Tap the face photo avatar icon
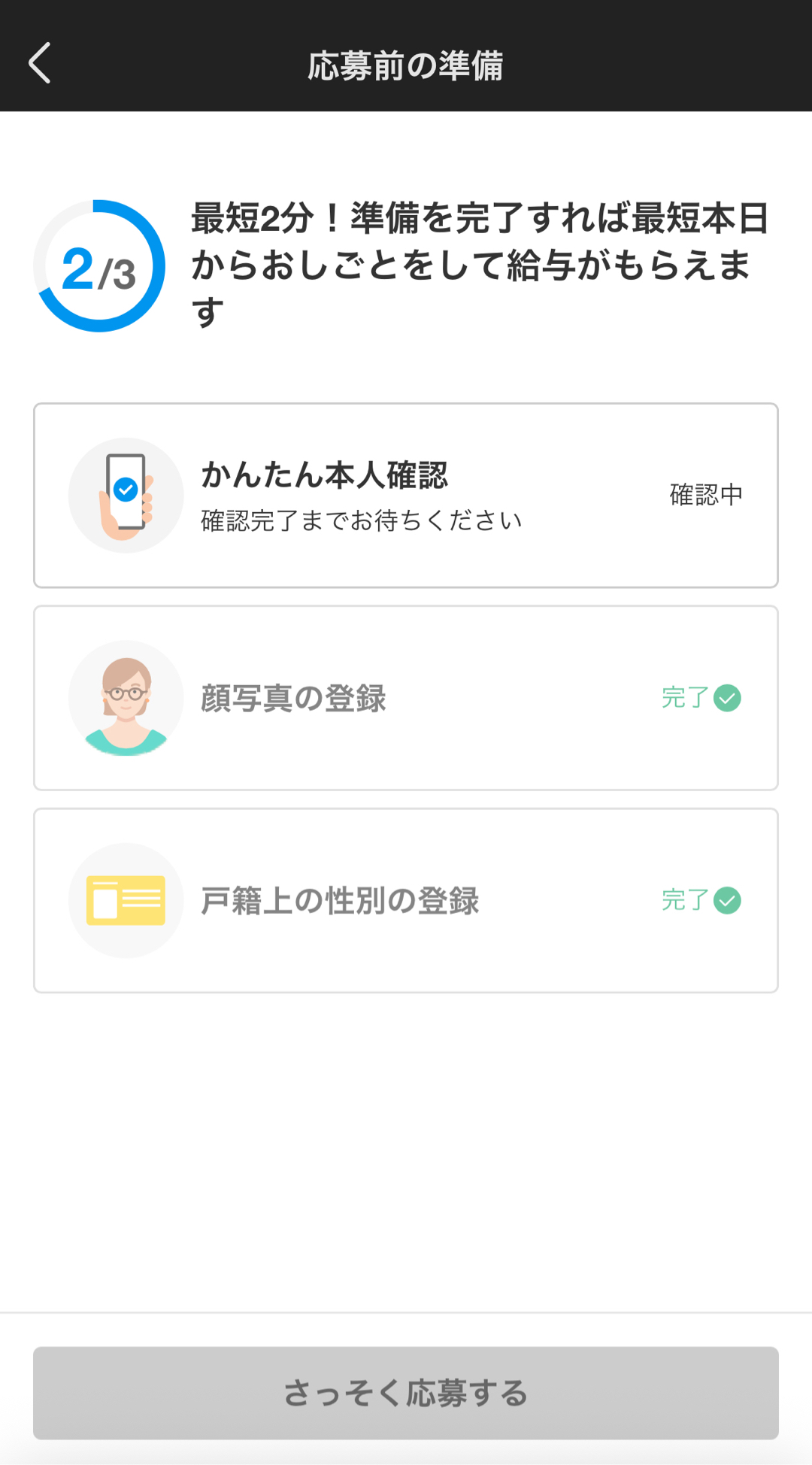Screen dimensions: 812x1465 coord(126,698)
